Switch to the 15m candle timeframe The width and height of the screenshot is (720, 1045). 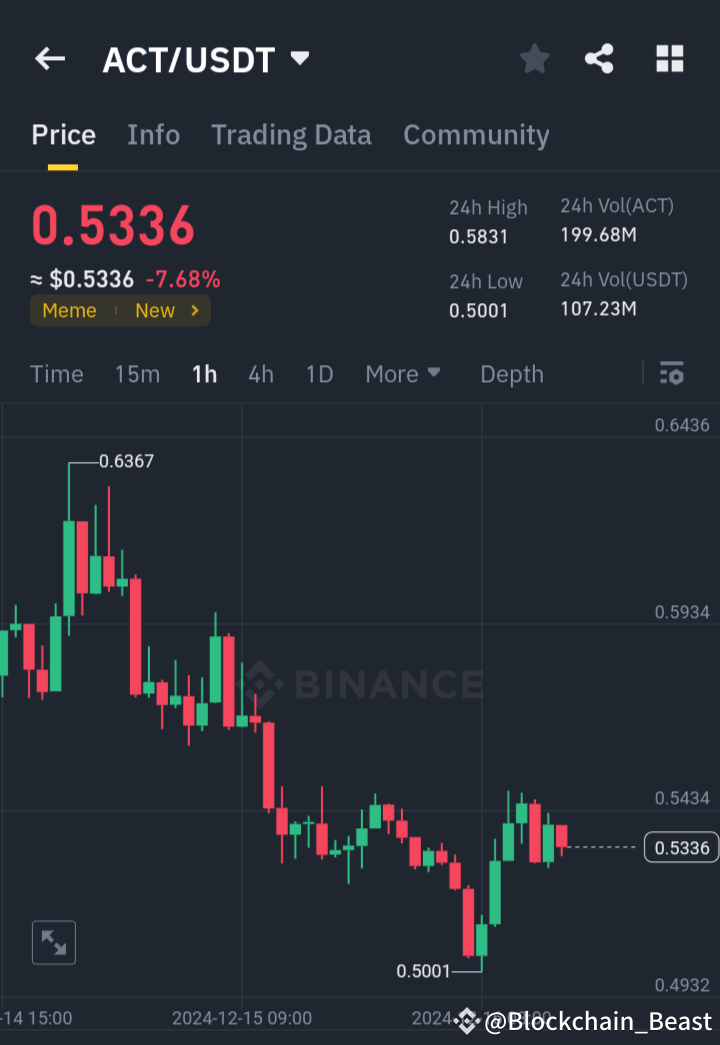tap(137, 373)
